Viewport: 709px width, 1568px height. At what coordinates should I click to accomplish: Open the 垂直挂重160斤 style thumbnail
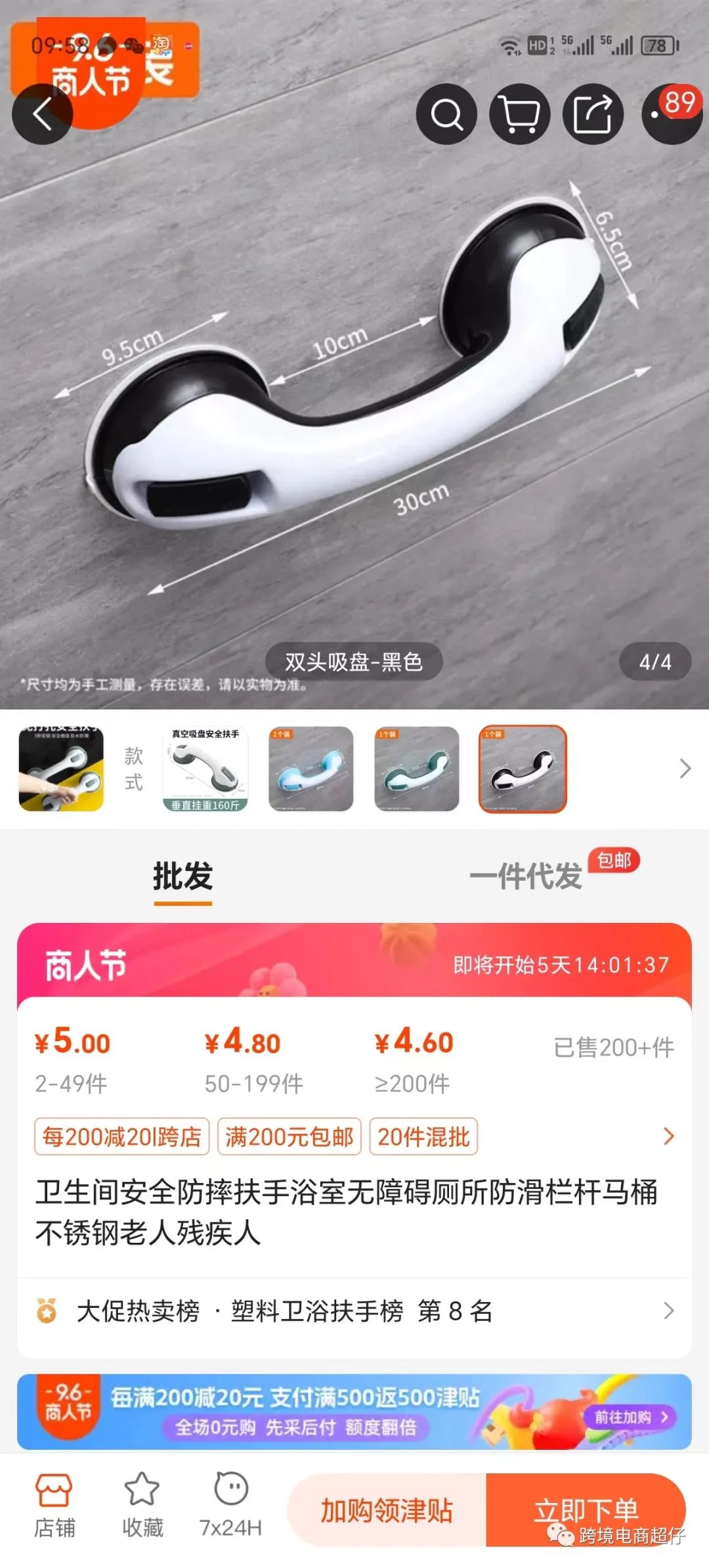pyautogui.click(x=205, y=769)
